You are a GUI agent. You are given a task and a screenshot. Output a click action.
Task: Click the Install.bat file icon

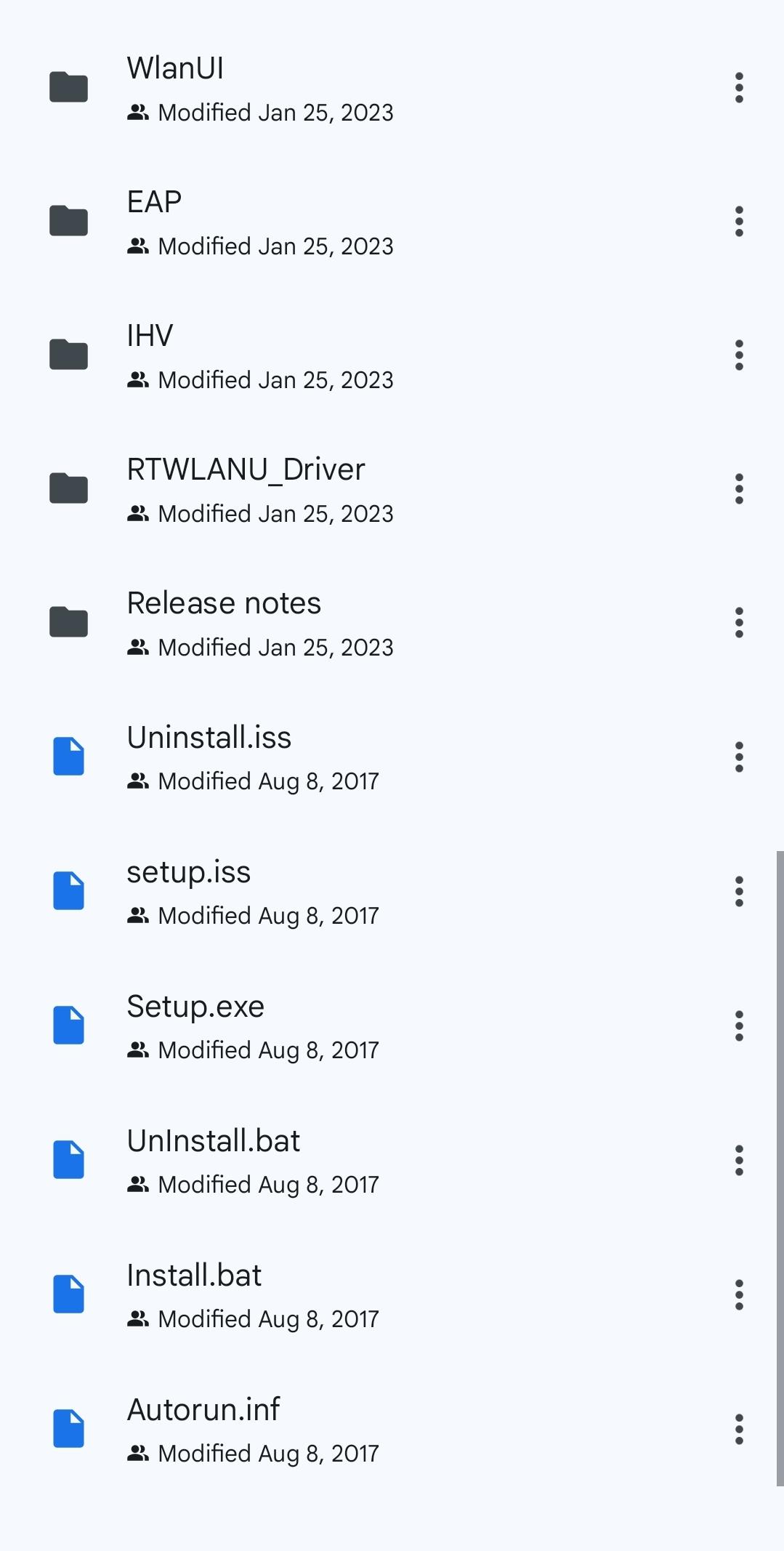point(68,1294)
